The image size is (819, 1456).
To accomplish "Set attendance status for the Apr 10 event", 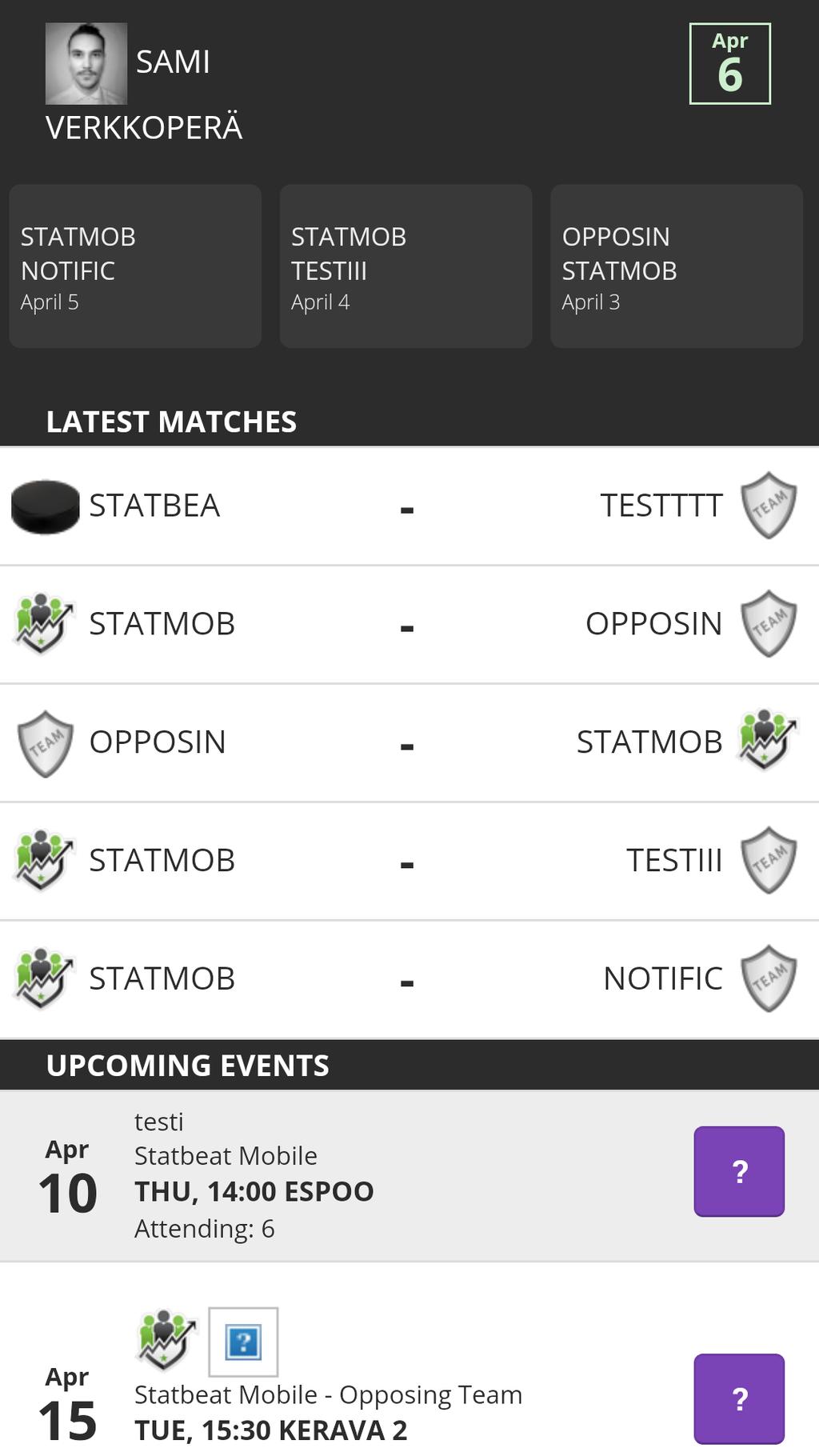I will pos(739,1172).
